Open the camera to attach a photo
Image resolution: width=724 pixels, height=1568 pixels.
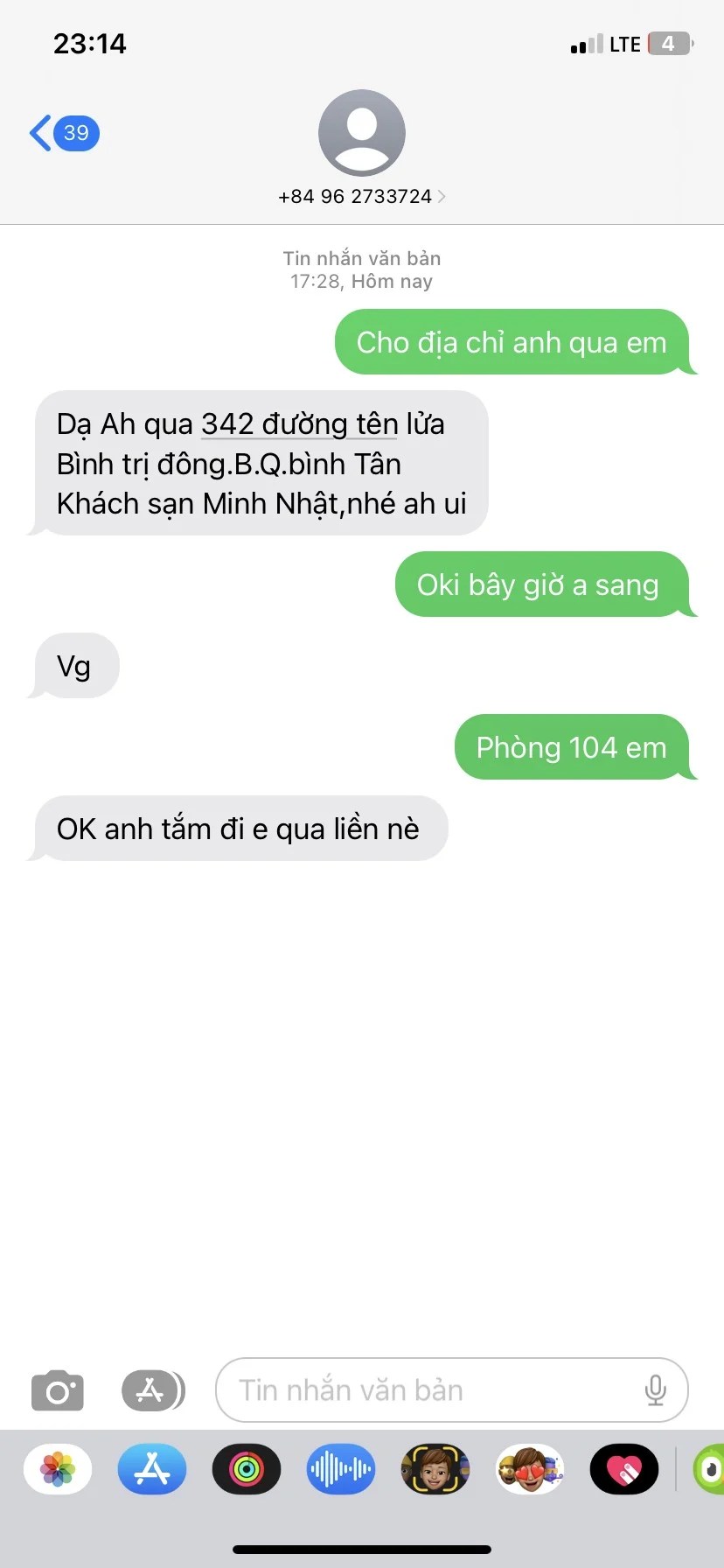[58, 1390]
